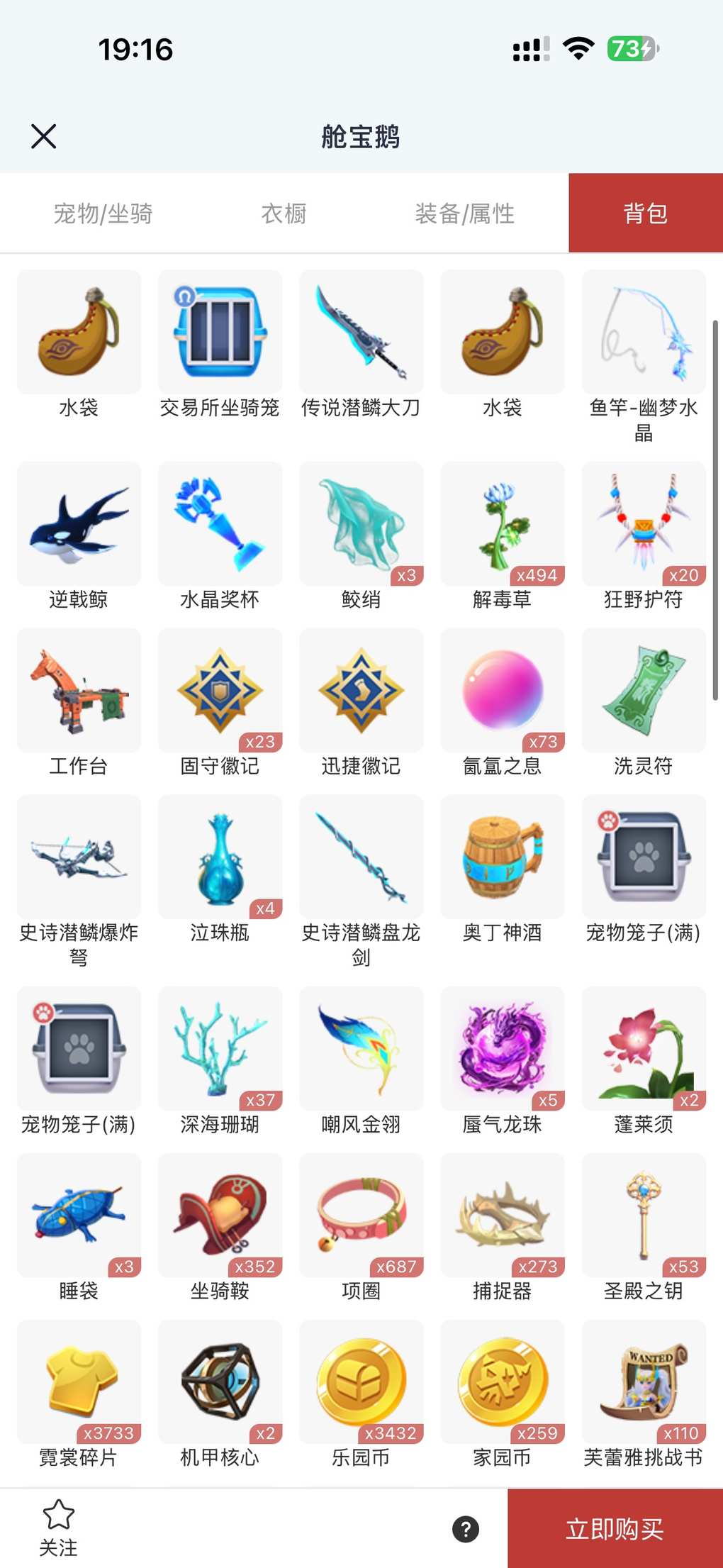Open the help question mark icon
This screenshot has width=723, height=1568.
coord(466,1529)
